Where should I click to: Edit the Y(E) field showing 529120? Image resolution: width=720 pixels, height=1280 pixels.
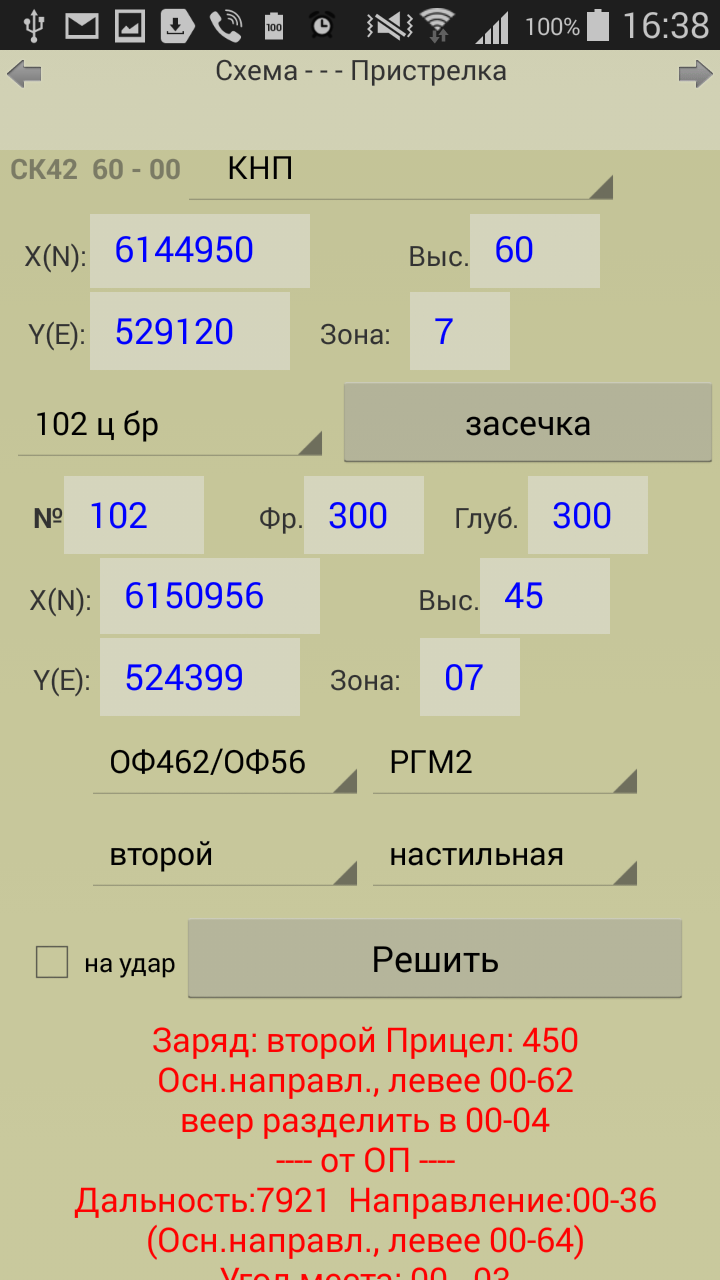[190, 331]
